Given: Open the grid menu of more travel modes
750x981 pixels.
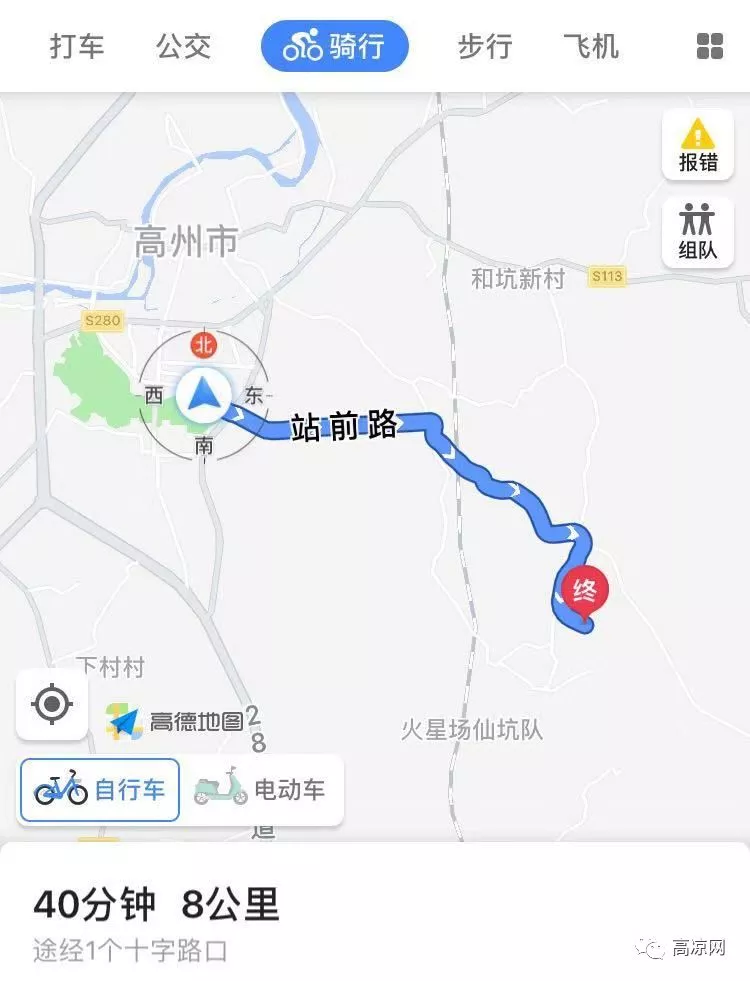Looking at the screenshot, I should (x=709, y=46).
